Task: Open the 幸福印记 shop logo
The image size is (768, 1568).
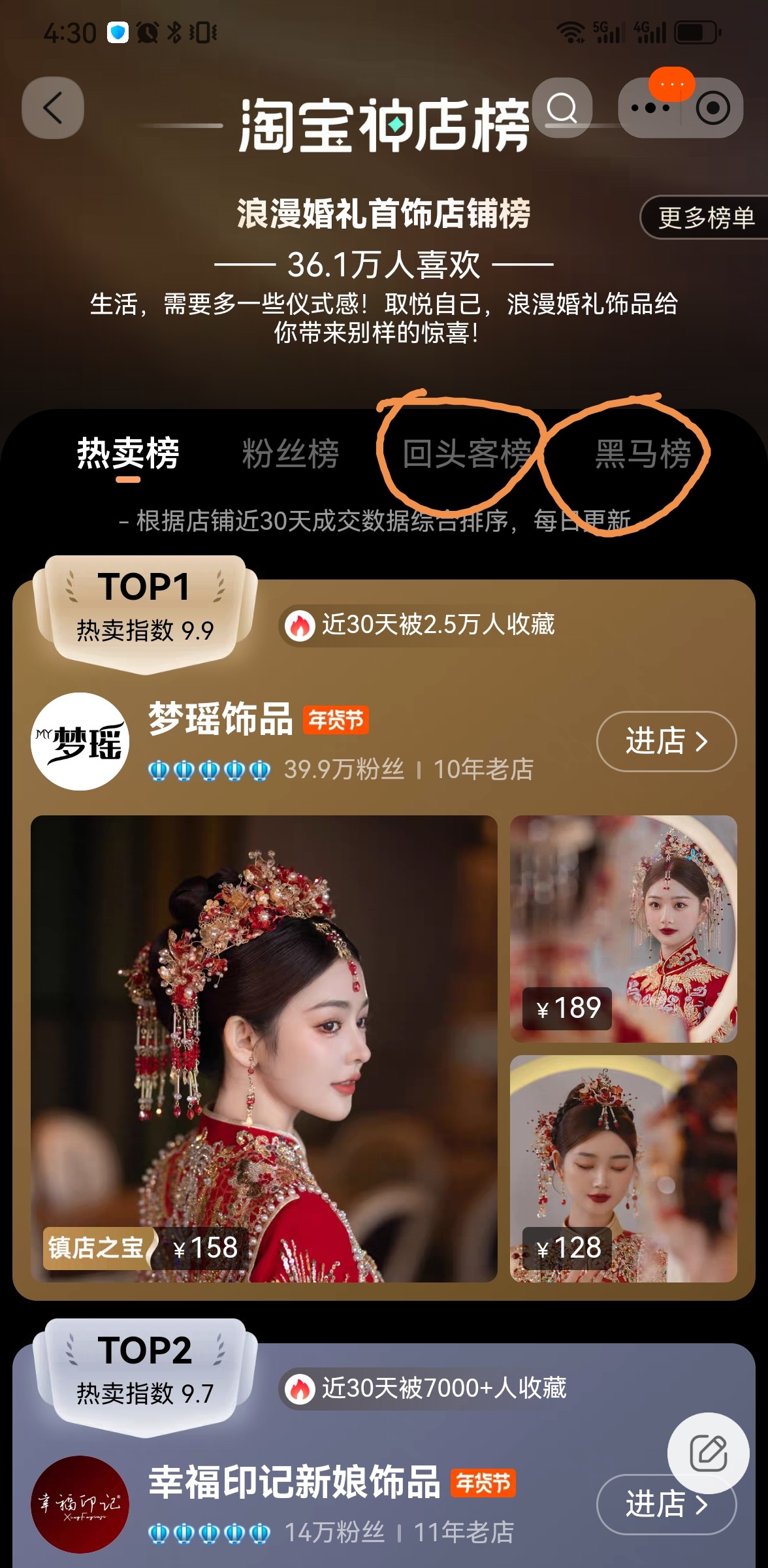Action: click(80, 1504)
